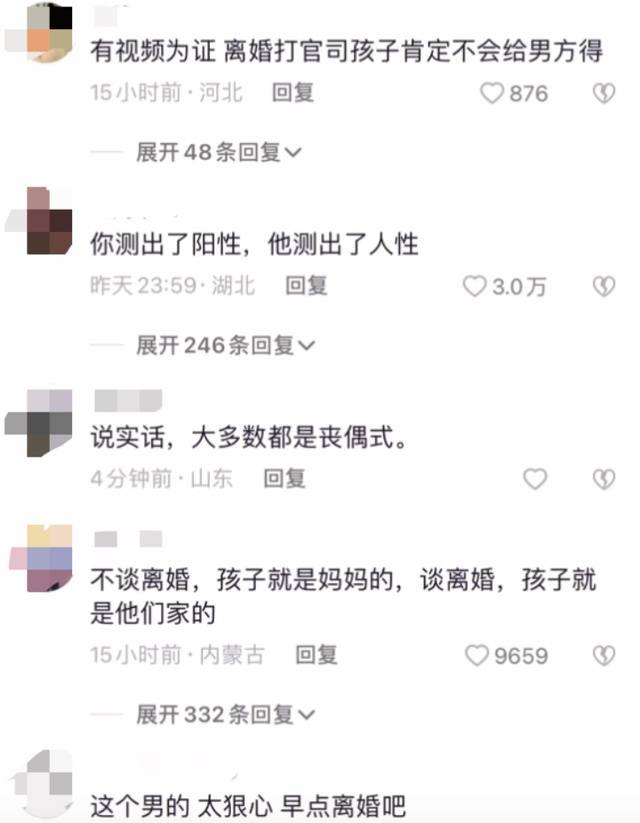
Task: Dislike the comment from 山东
Action: (603, 478)
